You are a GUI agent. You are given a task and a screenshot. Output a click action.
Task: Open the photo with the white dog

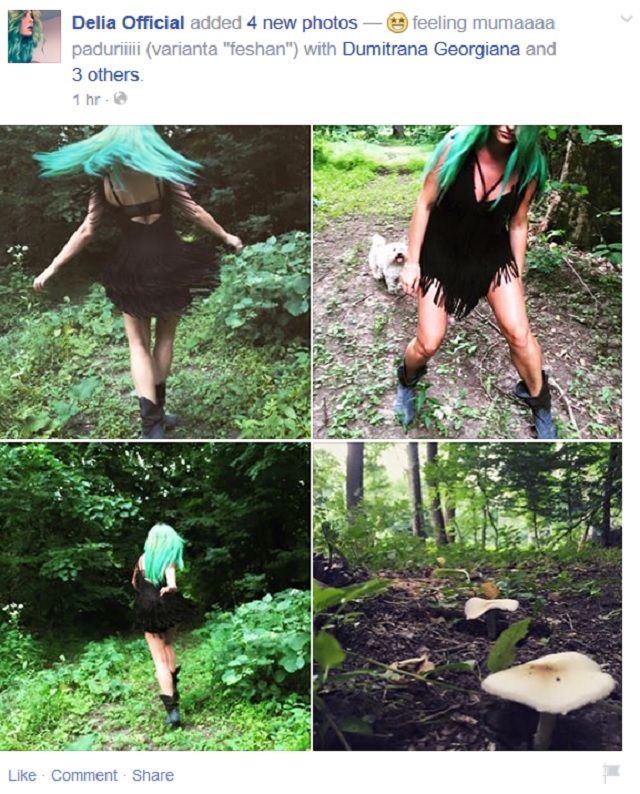(x=467, y=281)
